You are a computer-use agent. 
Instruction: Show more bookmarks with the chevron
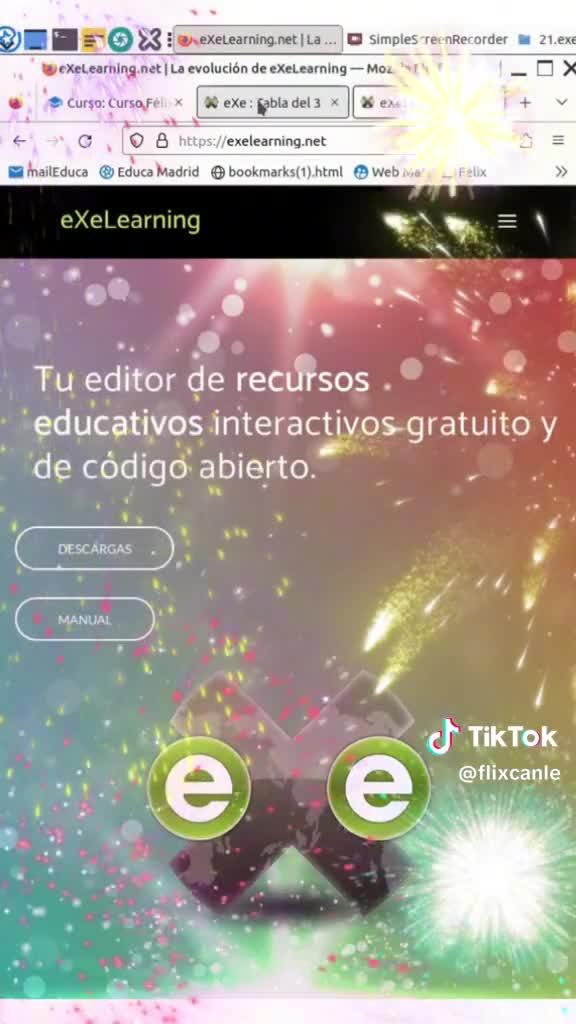[561, 172]
